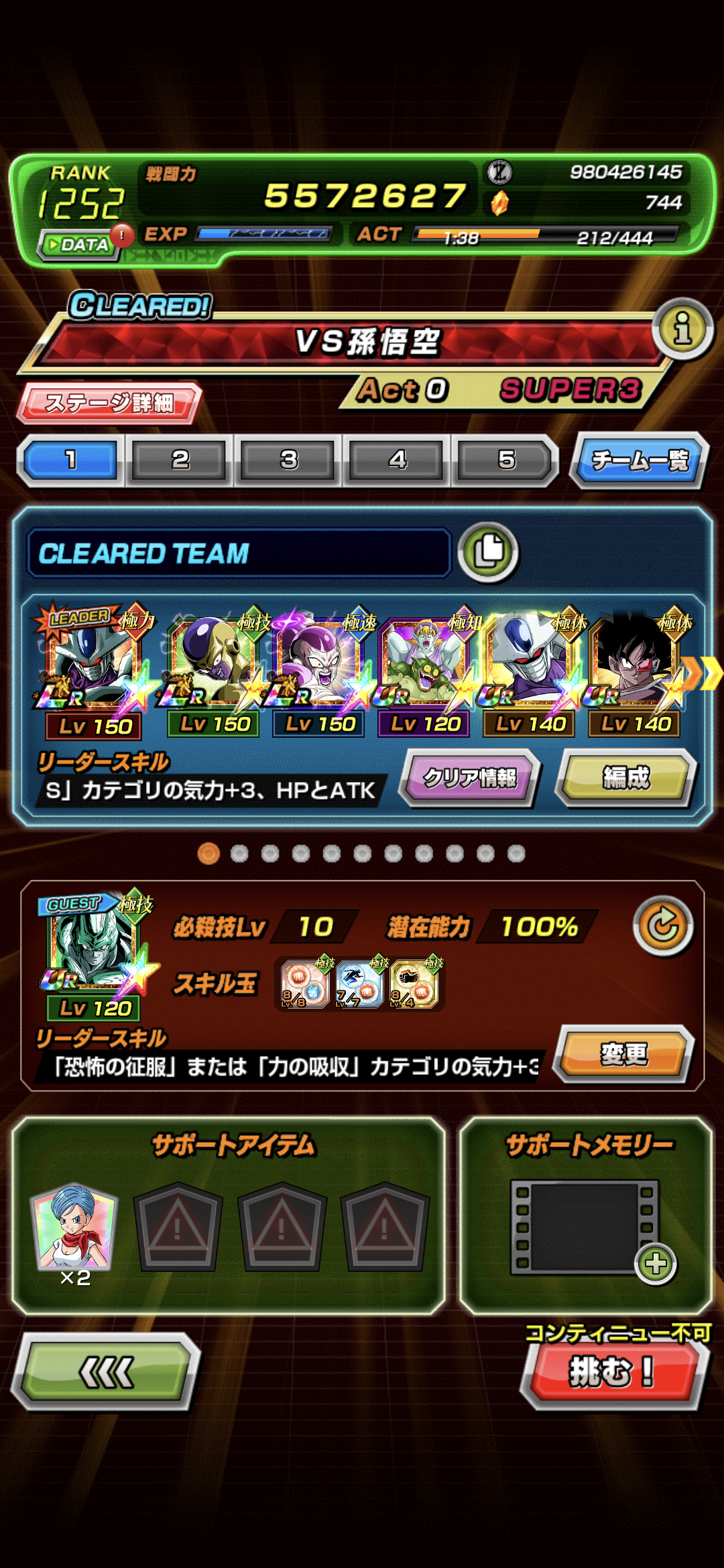
Task: Go back with the green arrow button
Action: [106, 1372]
